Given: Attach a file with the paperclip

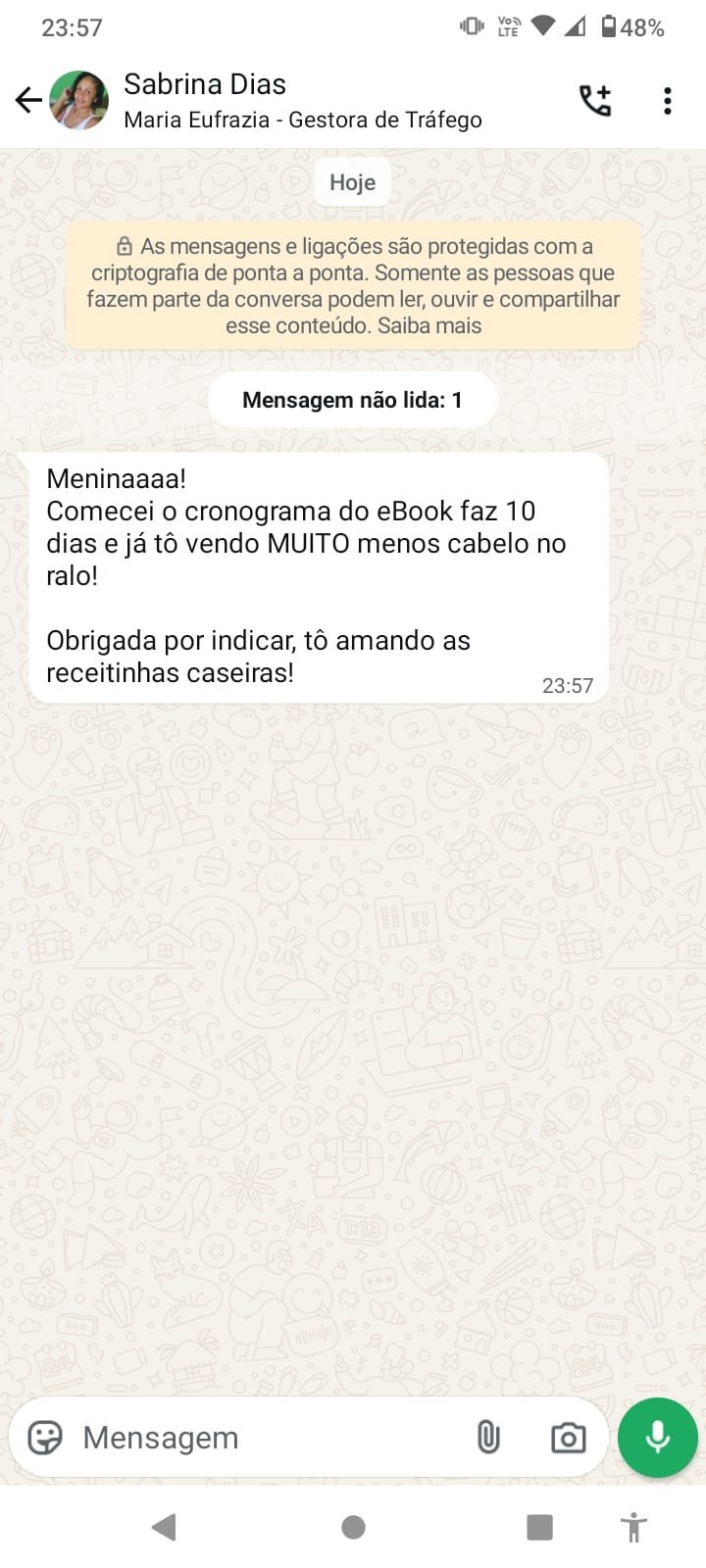Looking at the screenshot, I should pyautogui.click(x=488, y=1438).
